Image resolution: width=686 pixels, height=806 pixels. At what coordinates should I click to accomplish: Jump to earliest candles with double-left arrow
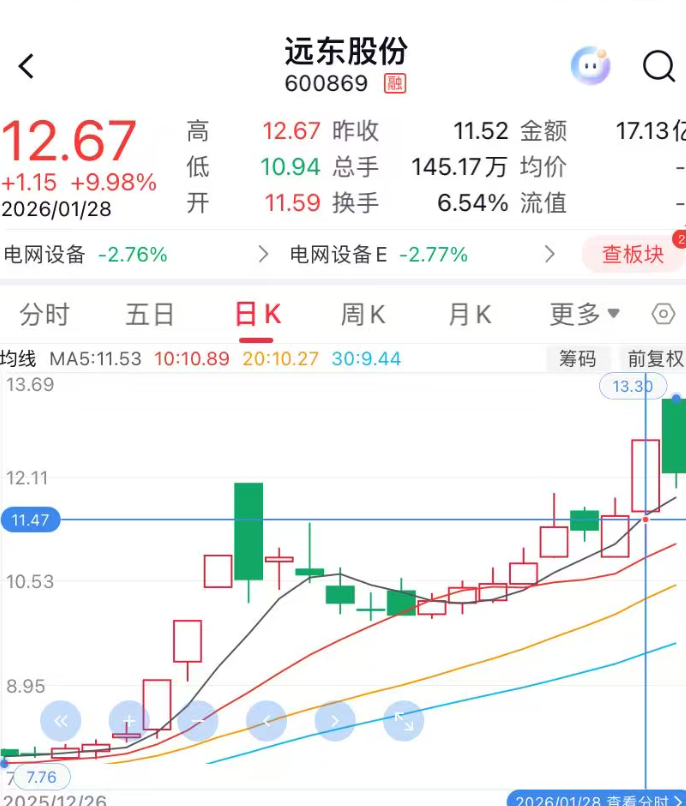(60, 720)
